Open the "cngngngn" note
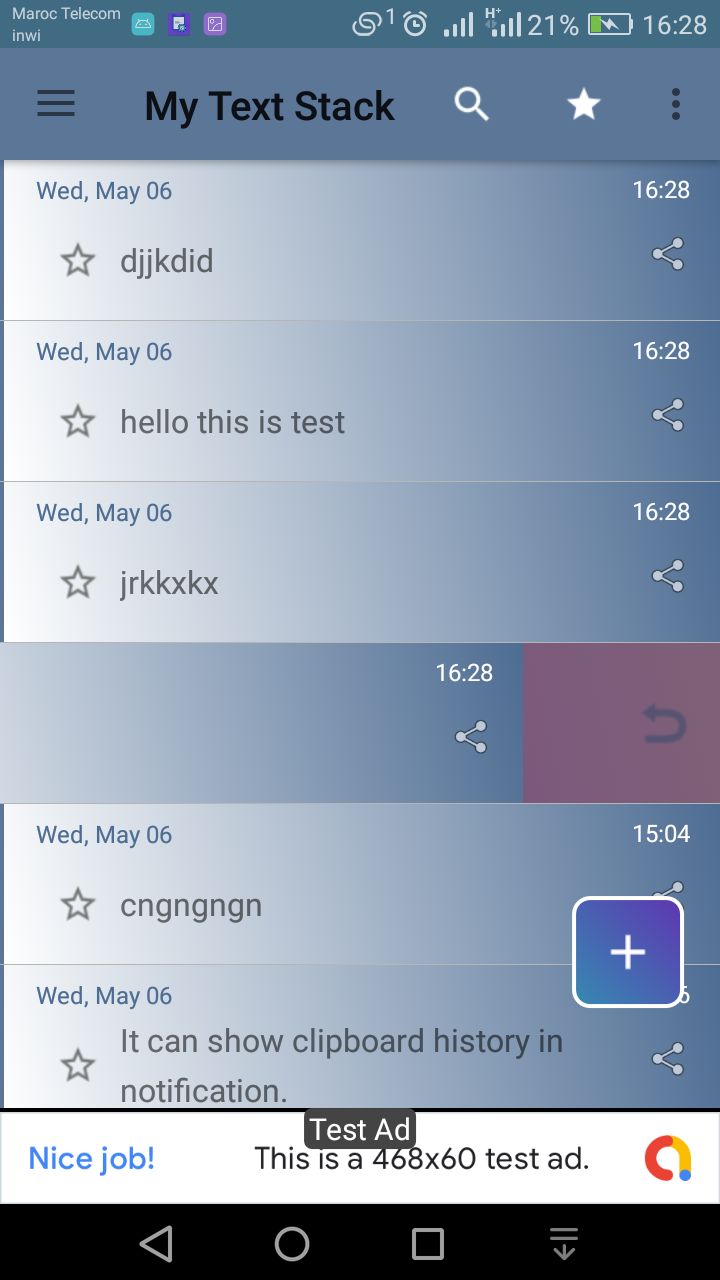Viewport: 720px width, 1280px height. pyautogui.click(x=300, y=905)
